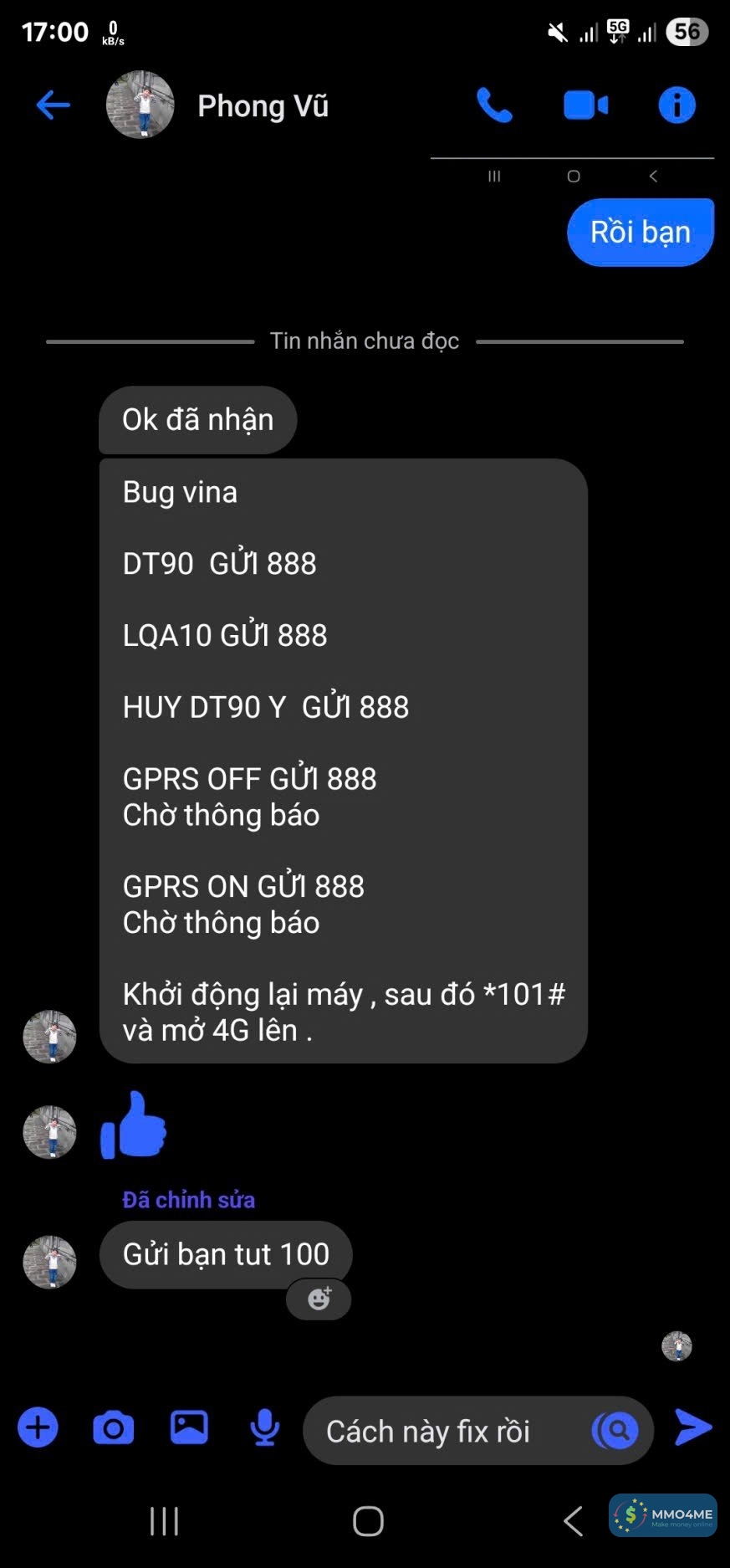Screen dimensions: 730x1568
Task: Go back from the Phong Vũ chat
Action: pos(53,105)
